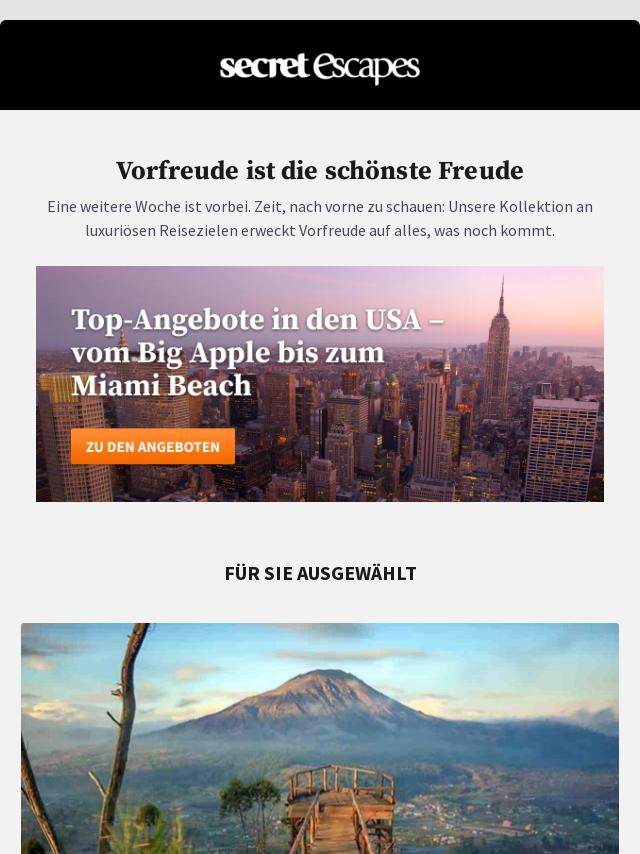Tap the Secret Escapes header logo
The image size is (640, 854).
point(320,67)
